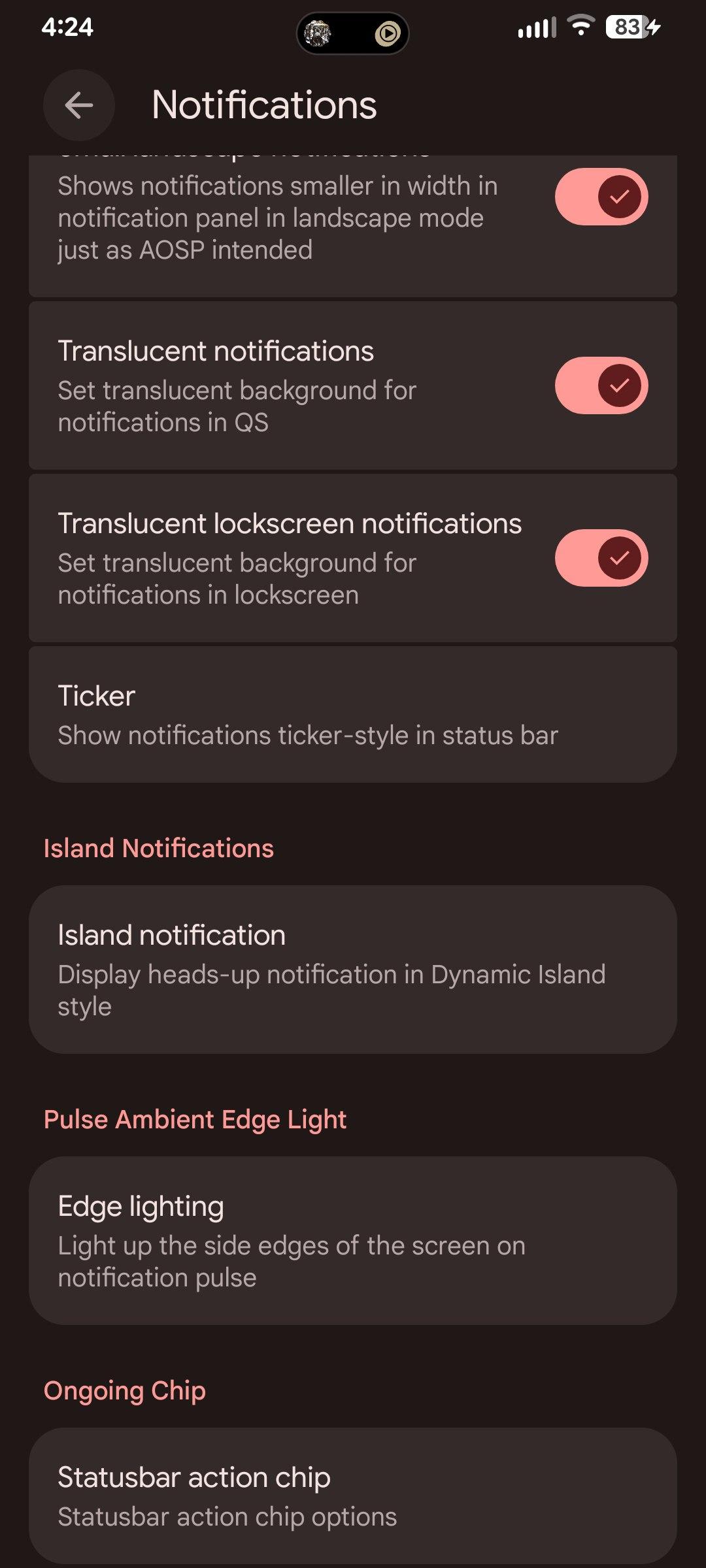The width and height of the screenshot is (706, 1568).
Task: Open Statusbar action chip options
Action: coord(353,1495)
